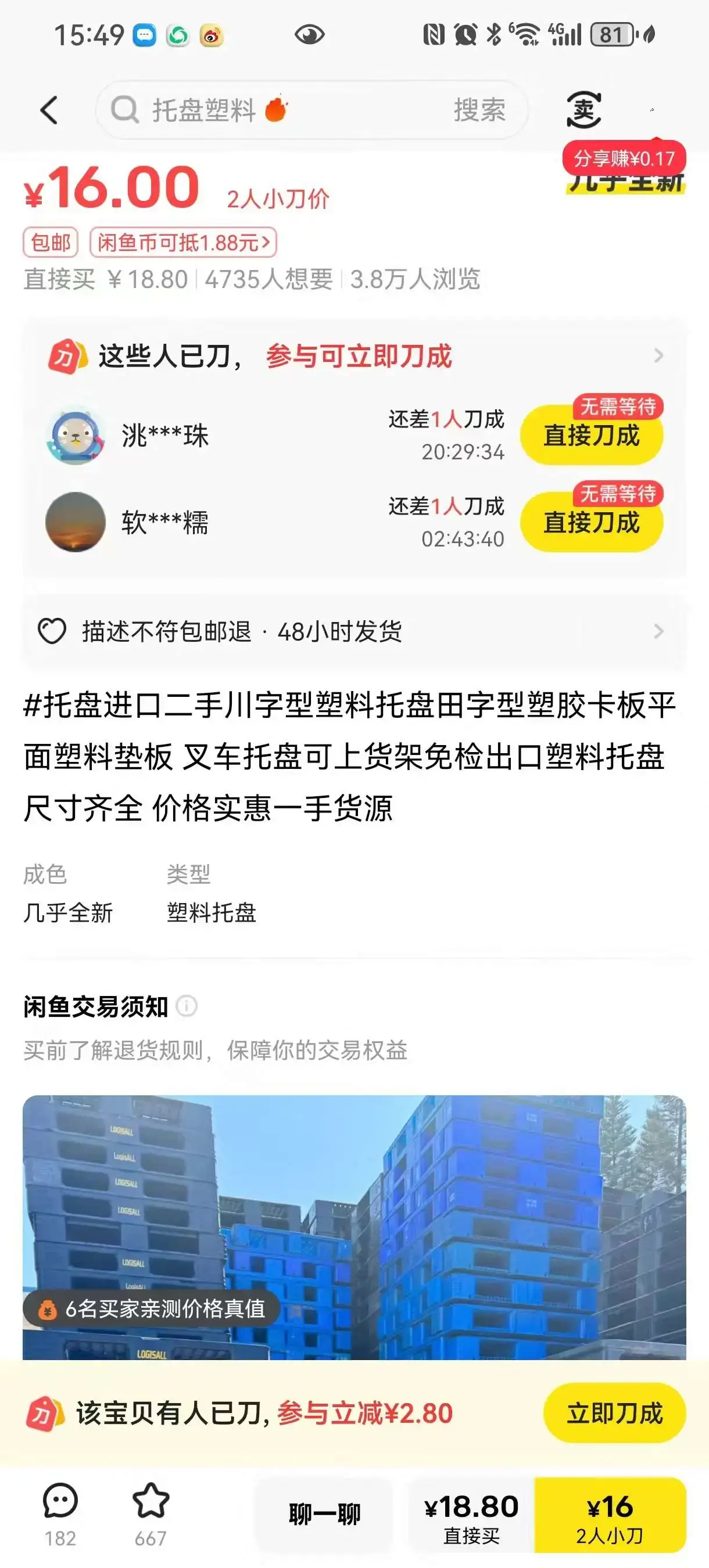Image resolution: width=709 pixels, height=1568 pixels.
Task: Tap the heart icon beside 描述不符包邮退
Action: (52, 632)
